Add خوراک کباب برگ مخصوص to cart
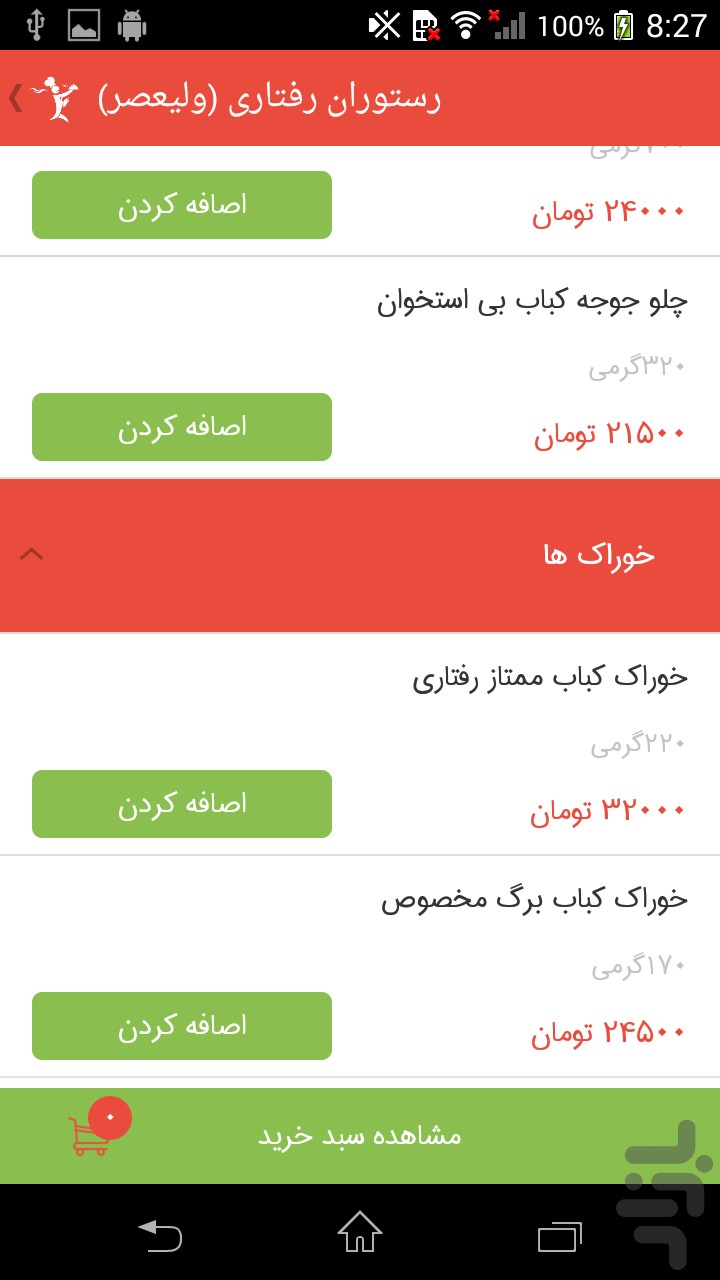The height and width of the screenshot is (1280, 720). coord(182,1026)
